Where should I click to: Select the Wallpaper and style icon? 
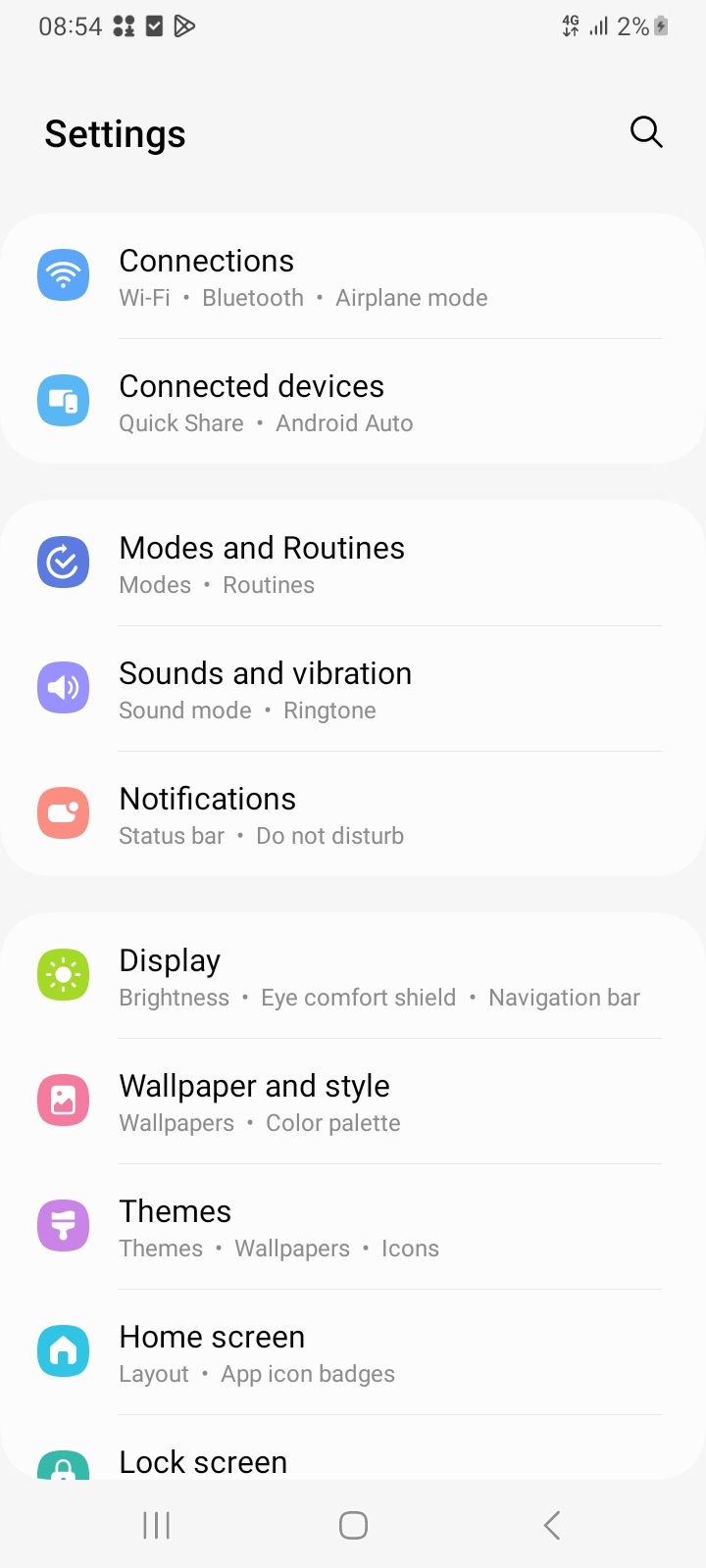(63, 1100)
